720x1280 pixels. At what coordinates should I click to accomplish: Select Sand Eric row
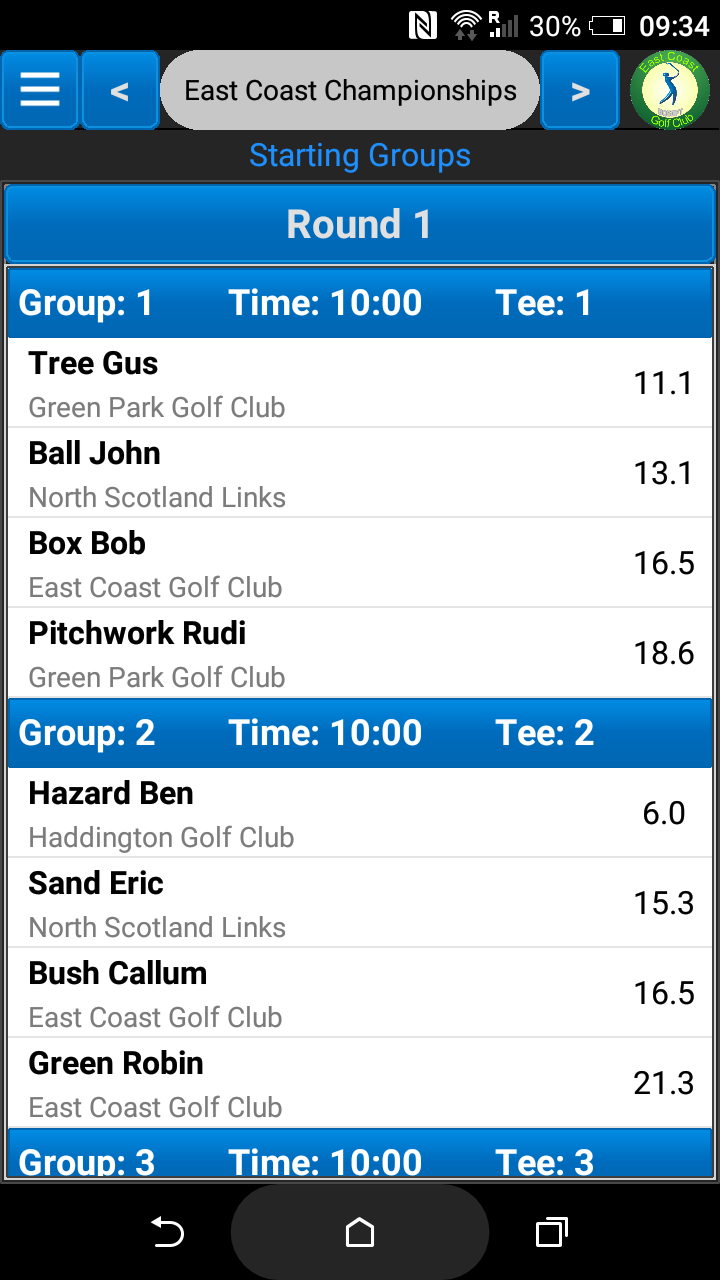coord(360,903)
